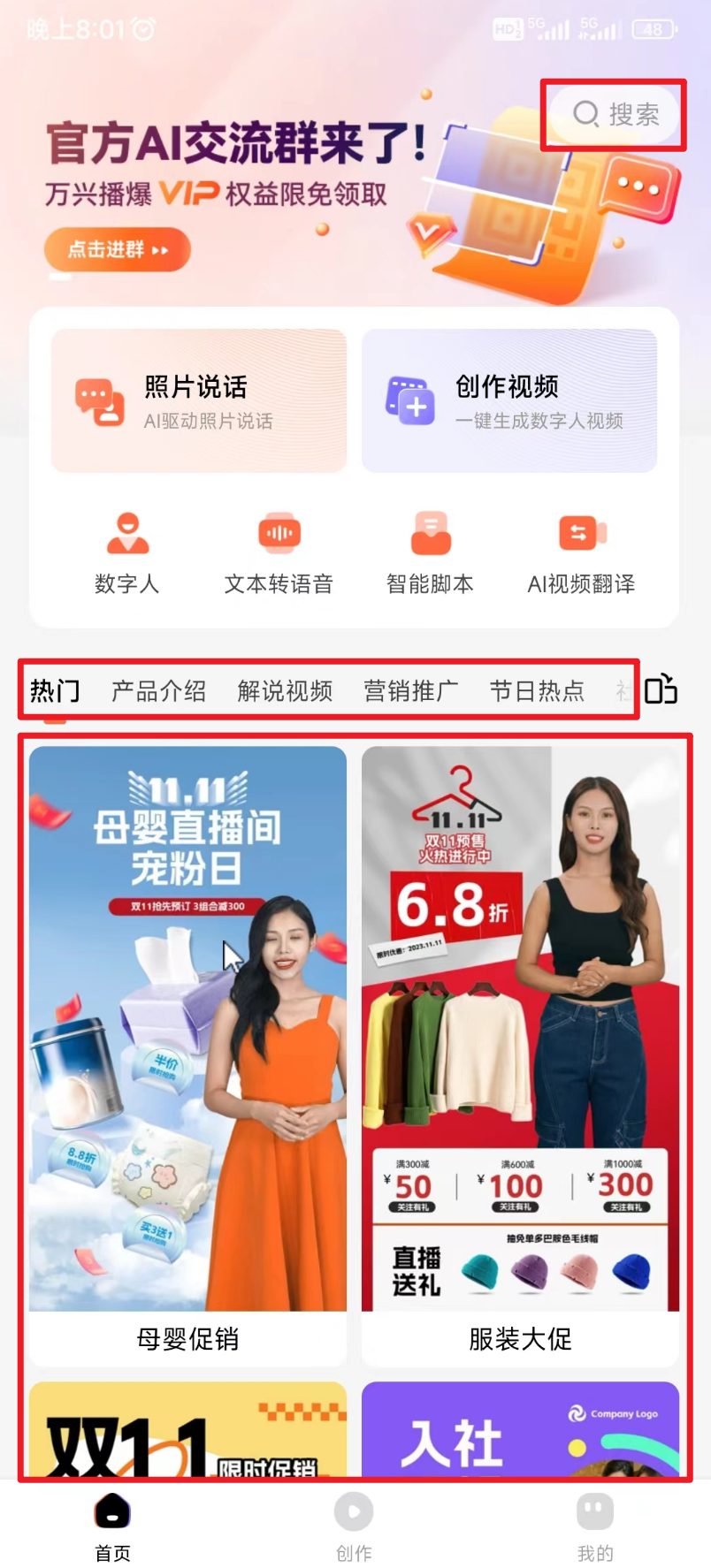Click the 点击进群 join group button
This screenshot has width=711, height=1568.
tap(117, 250)
